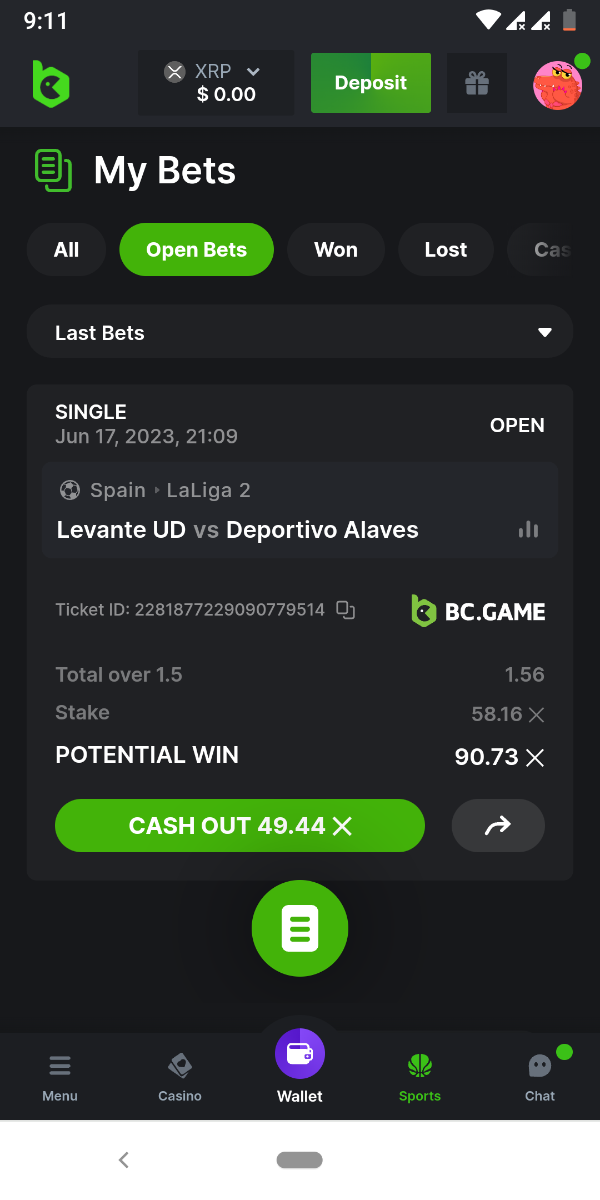View match statistics for Levante UD
This screenshot has width=600, height=1200.
[x=528, y=530]
